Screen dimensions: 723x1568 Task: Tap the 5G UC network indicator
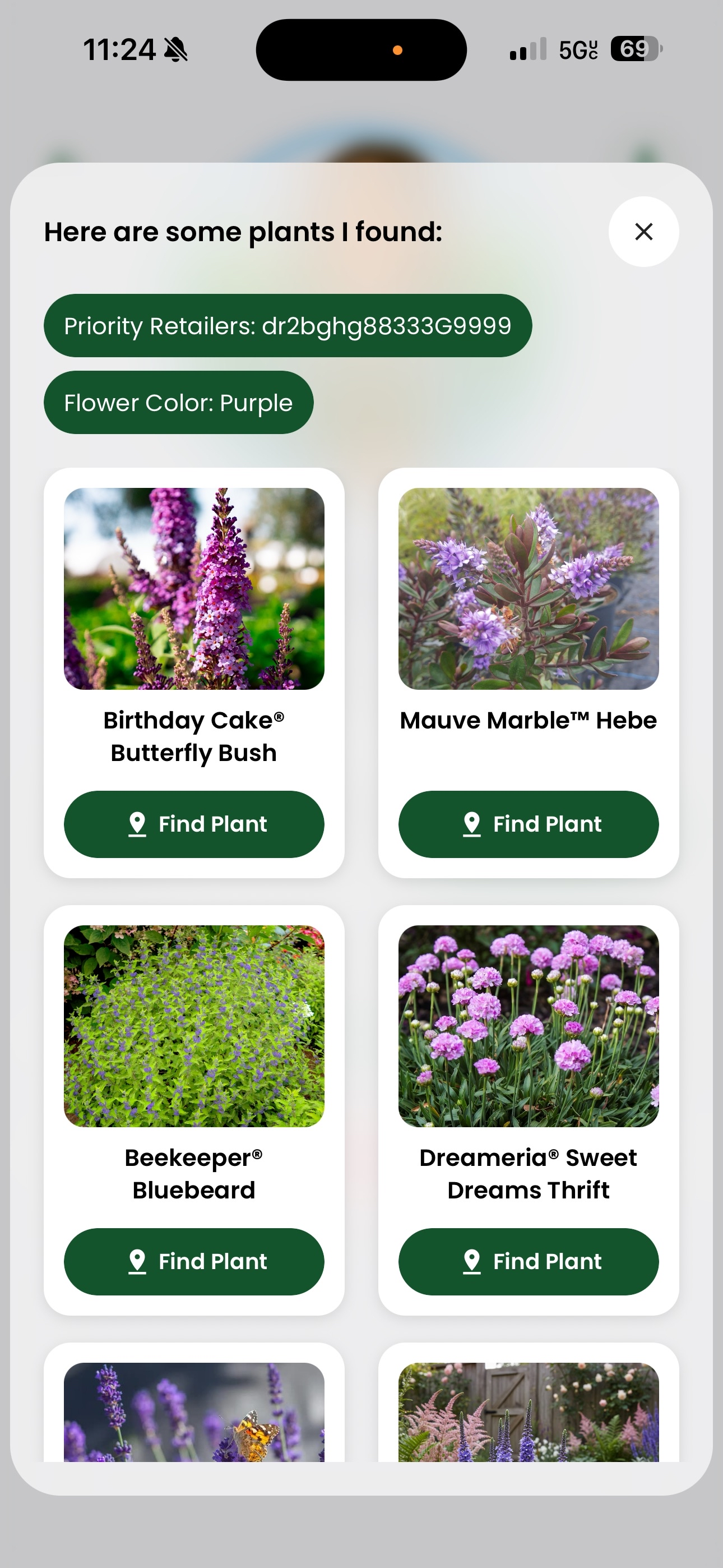574,49
